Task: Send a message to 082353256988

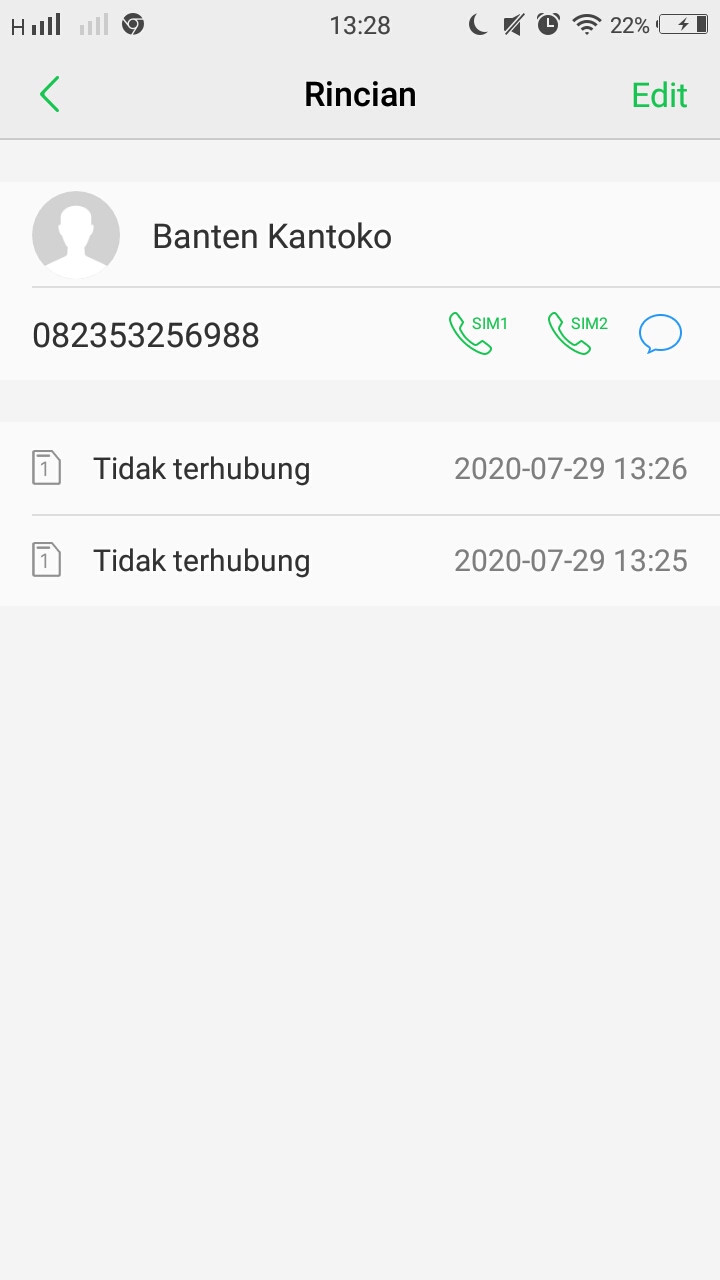Action: point(660,334)
